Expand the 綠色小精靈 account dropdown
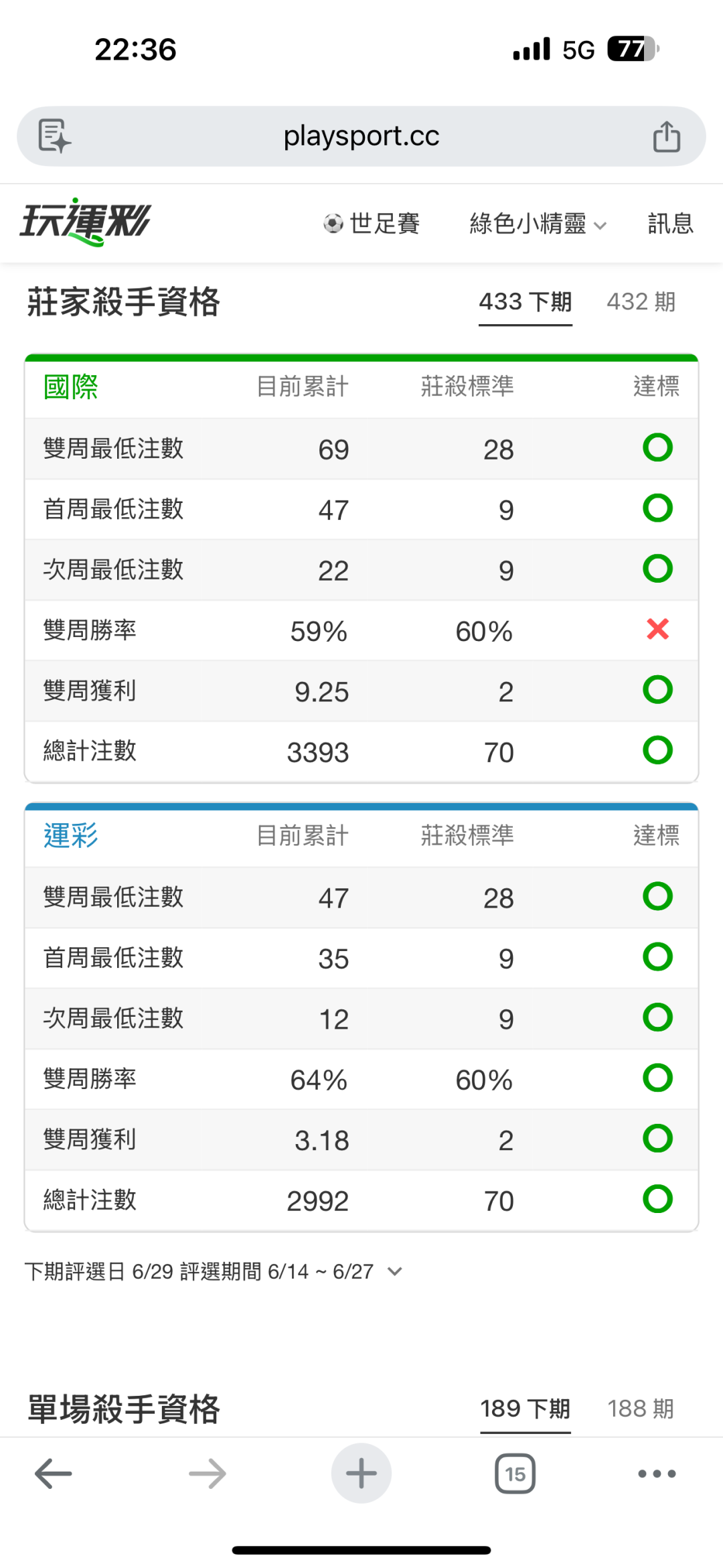723x1568 pixels. click(x=538, y=224)
